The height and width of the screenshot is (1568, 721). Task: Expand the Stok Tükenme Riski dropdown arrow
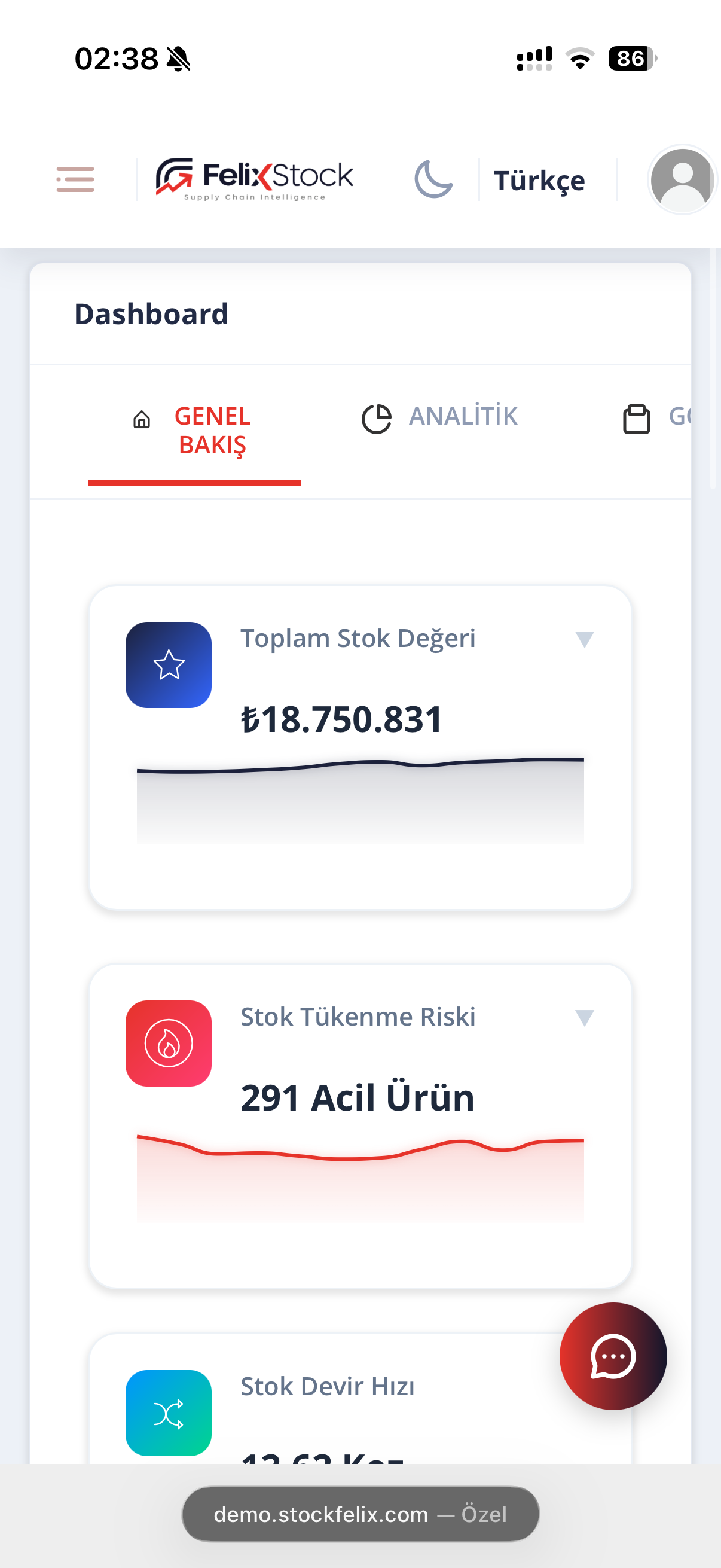(584, 1018)
